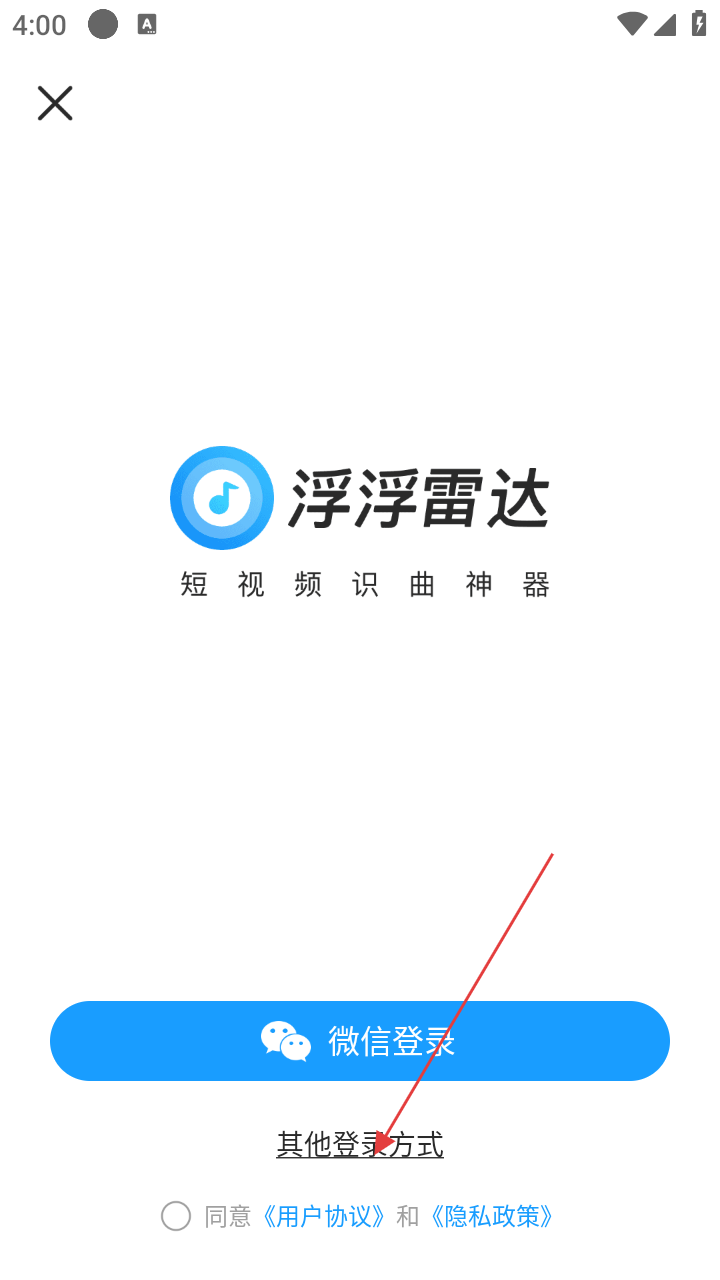This screenshot has width=720, height=1280.
Task: Log in with WeChat (微信登录)
Action: [x=360, y=1041]
